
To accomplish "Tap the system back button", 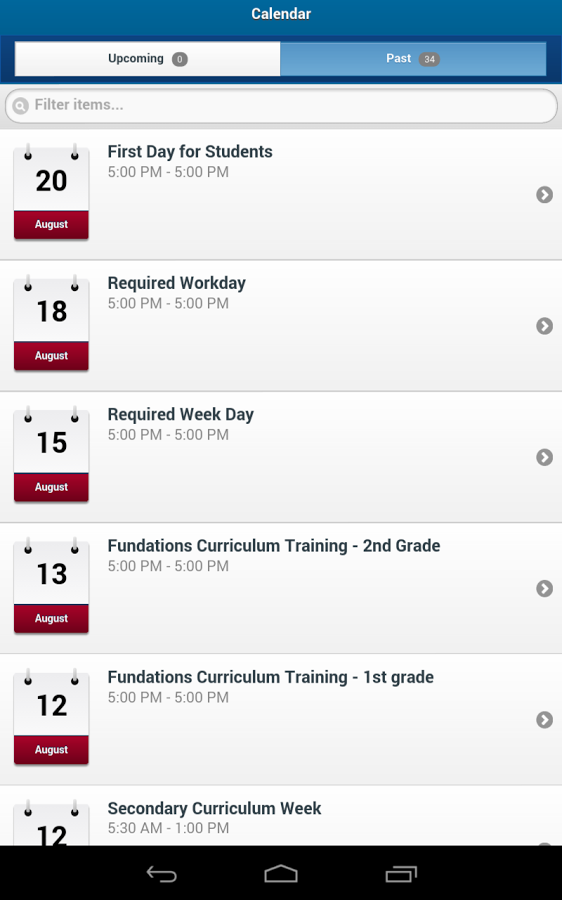I will pyautogui.click(x=162, y=874).
